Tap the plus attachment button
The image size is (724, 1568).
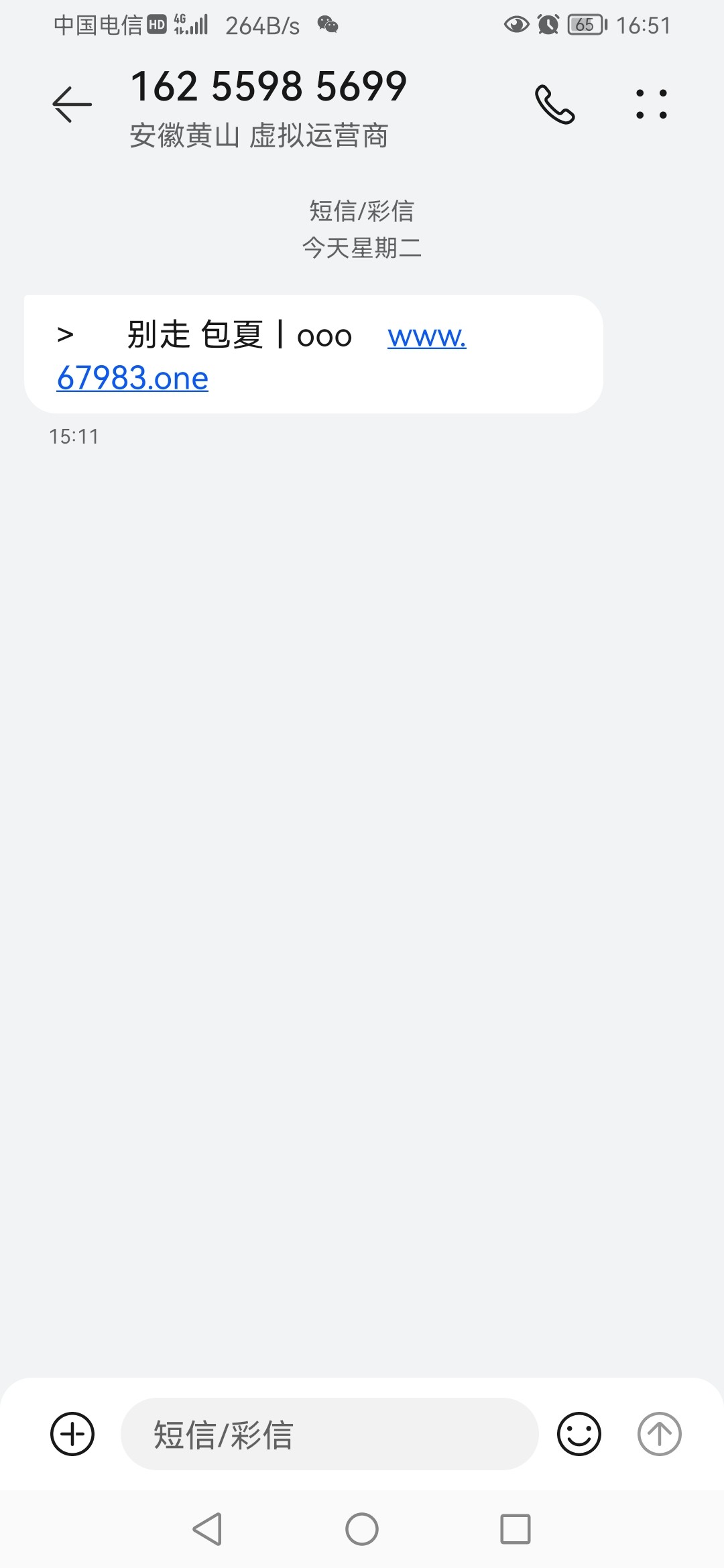click(72, 1434)
